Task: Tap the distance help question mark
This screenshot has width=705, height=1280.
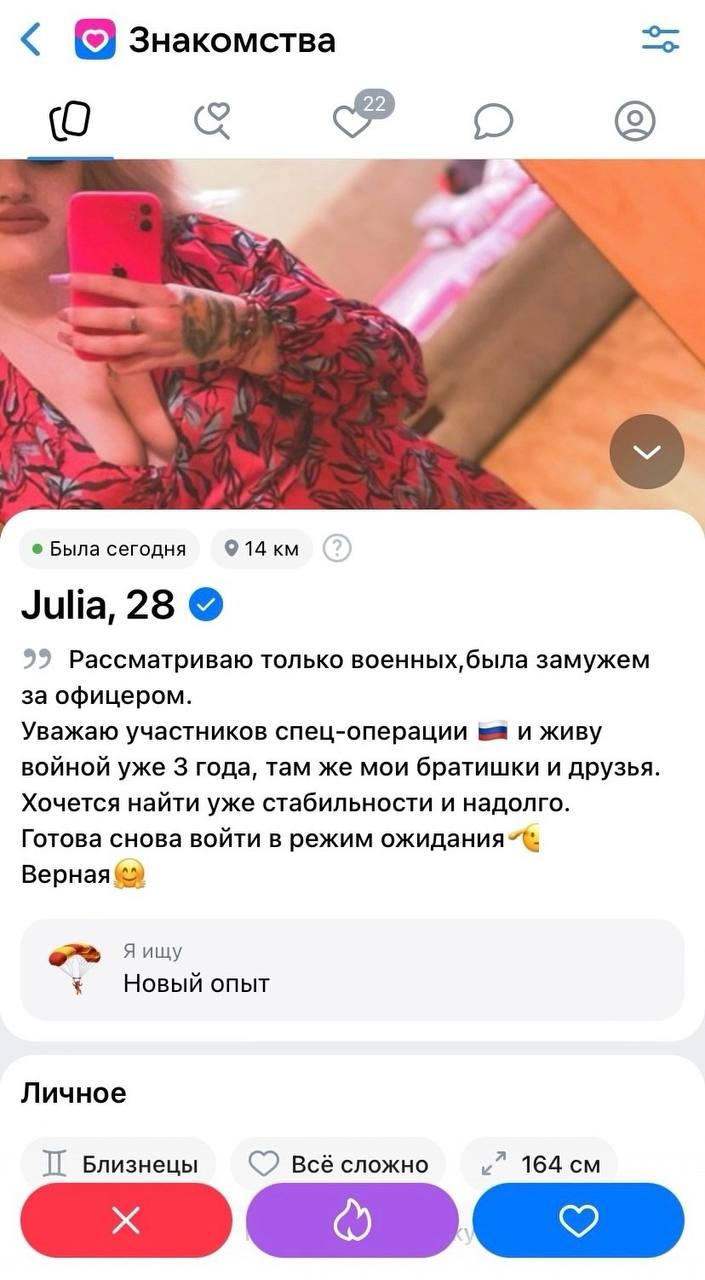Action: (x=339, y=548)
